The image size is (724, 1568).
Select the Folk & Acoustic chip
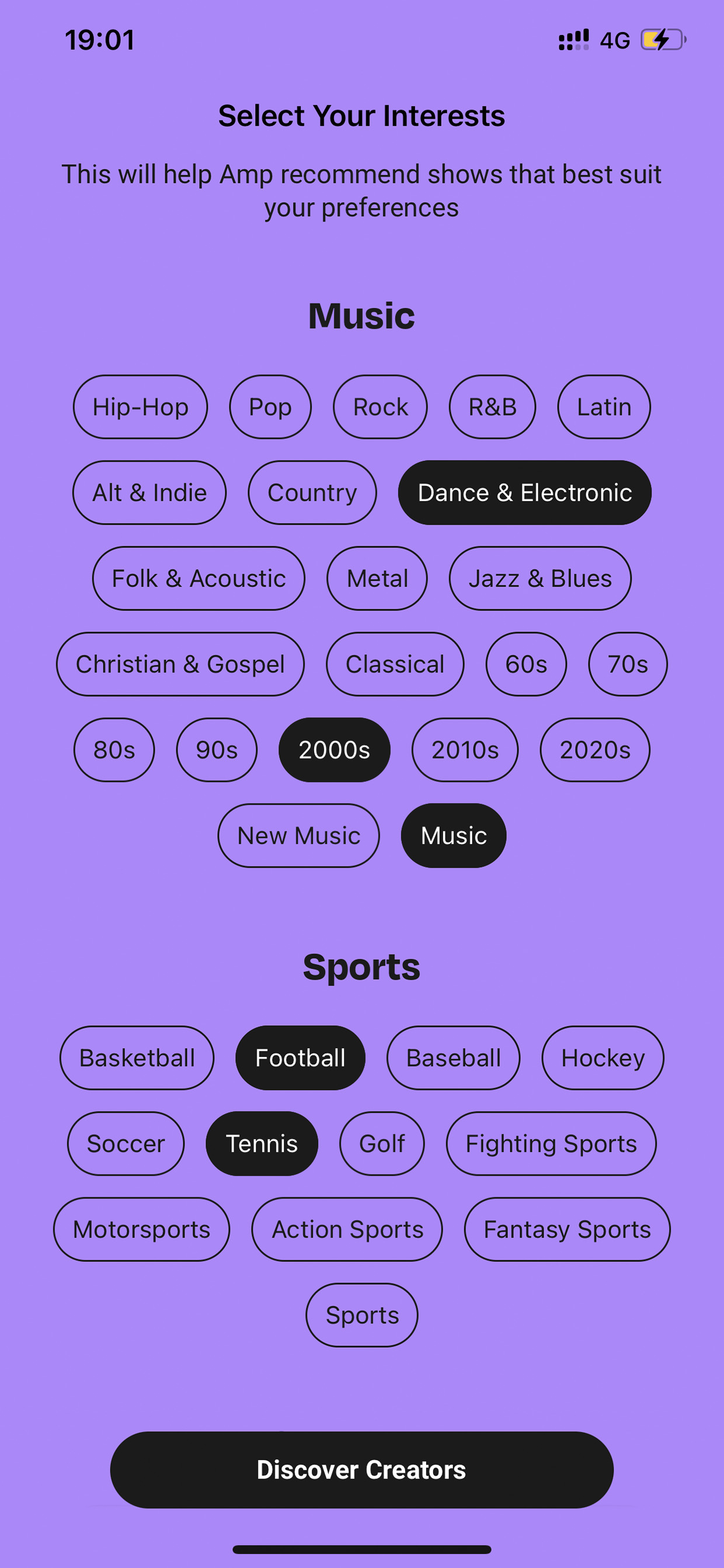tap(199, 578)
